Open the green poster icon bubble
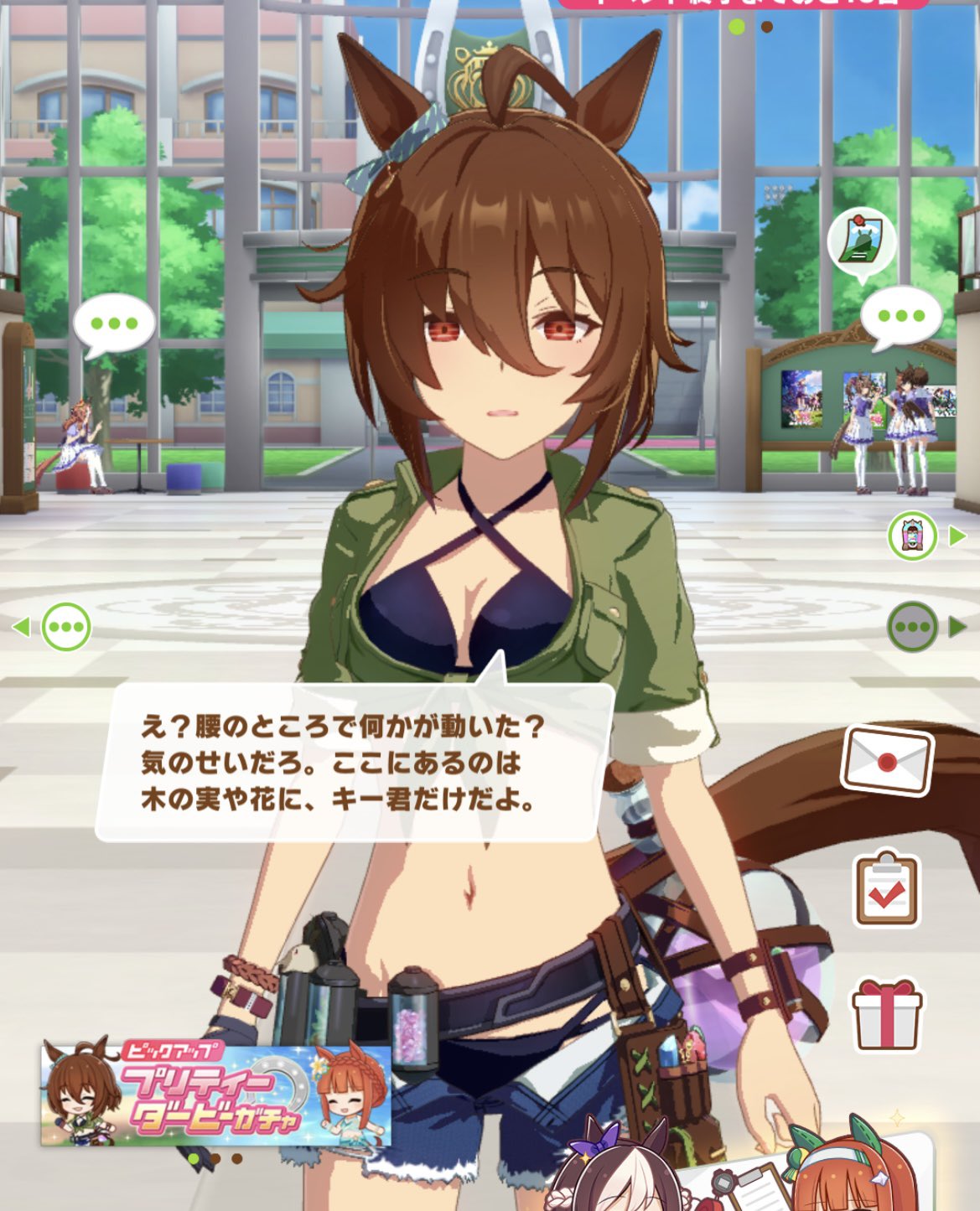The height and width of the screenshot is (1211, 980). pos(862,241)
